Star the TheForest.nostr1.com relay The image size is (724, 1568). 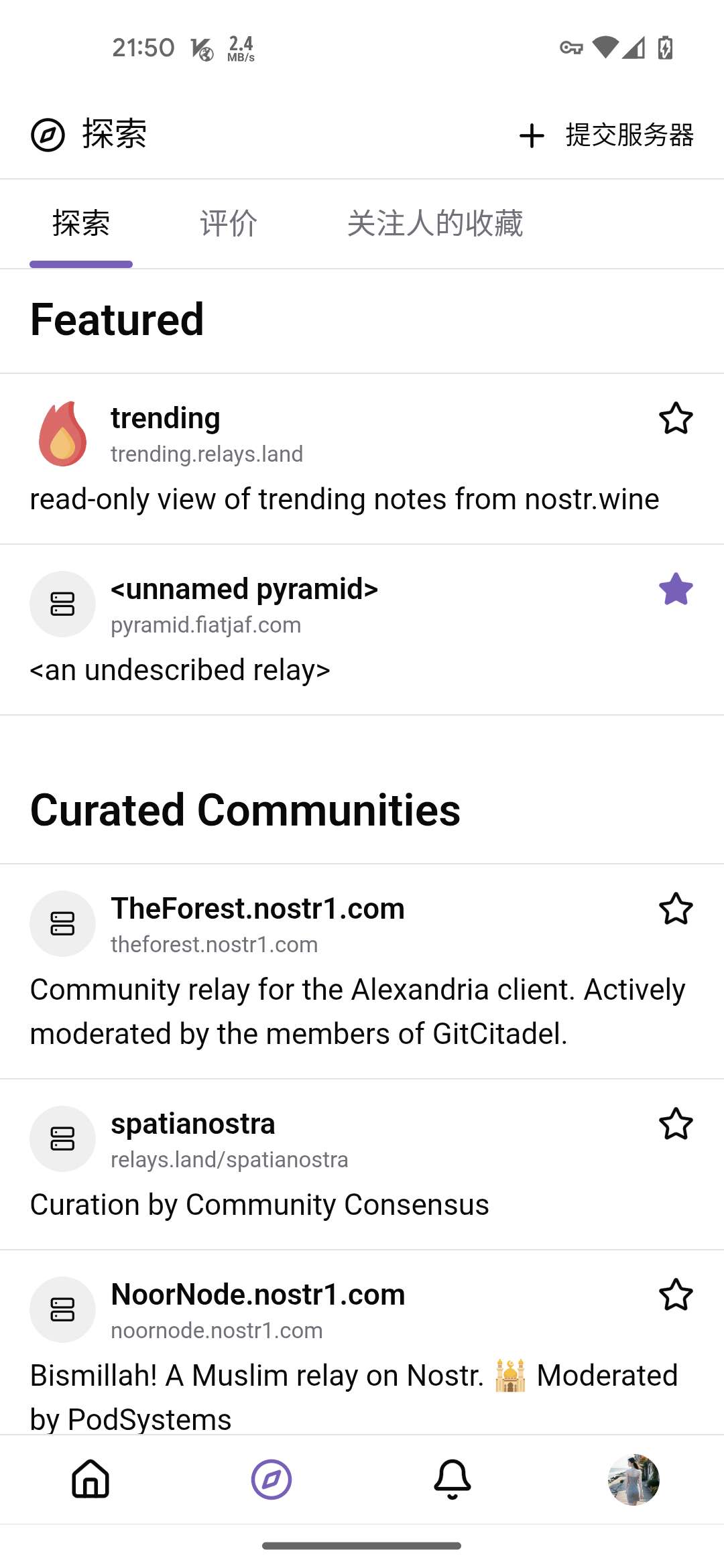click(x=675, y=909)
